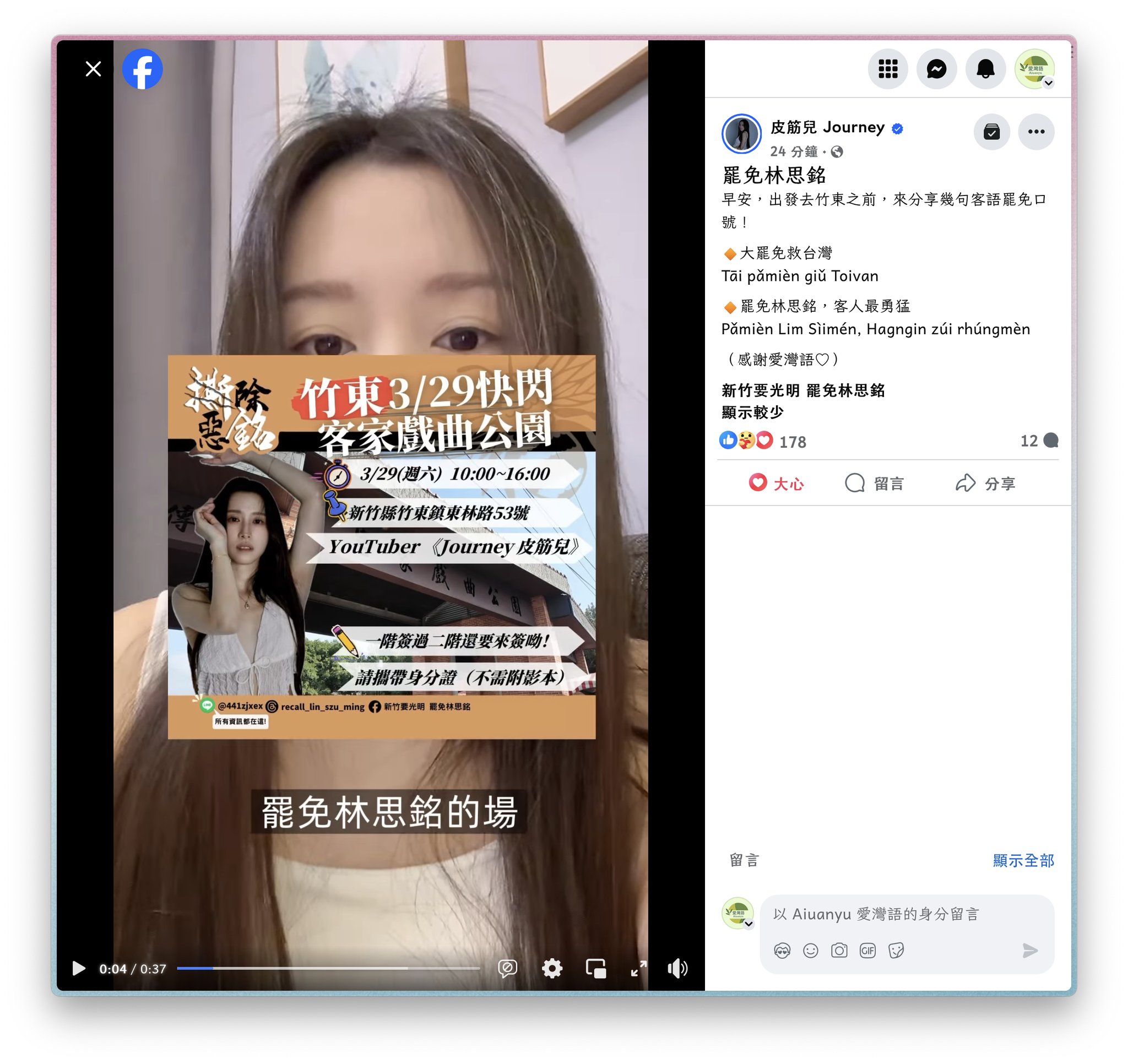Collapse the caption with 顯示較少

click(752, 412)
